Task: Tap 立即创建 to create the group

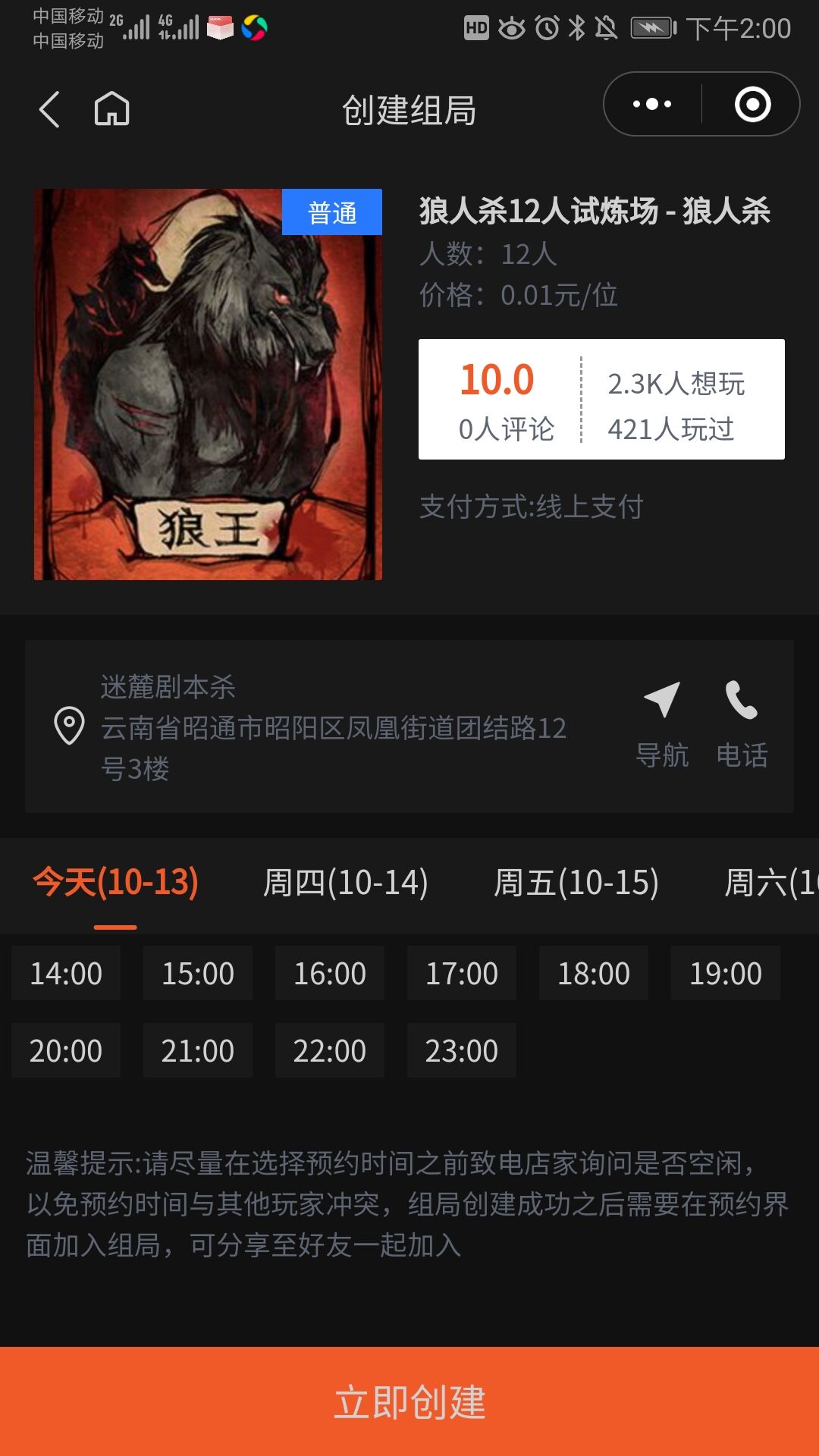Action: pos(409,1401)
